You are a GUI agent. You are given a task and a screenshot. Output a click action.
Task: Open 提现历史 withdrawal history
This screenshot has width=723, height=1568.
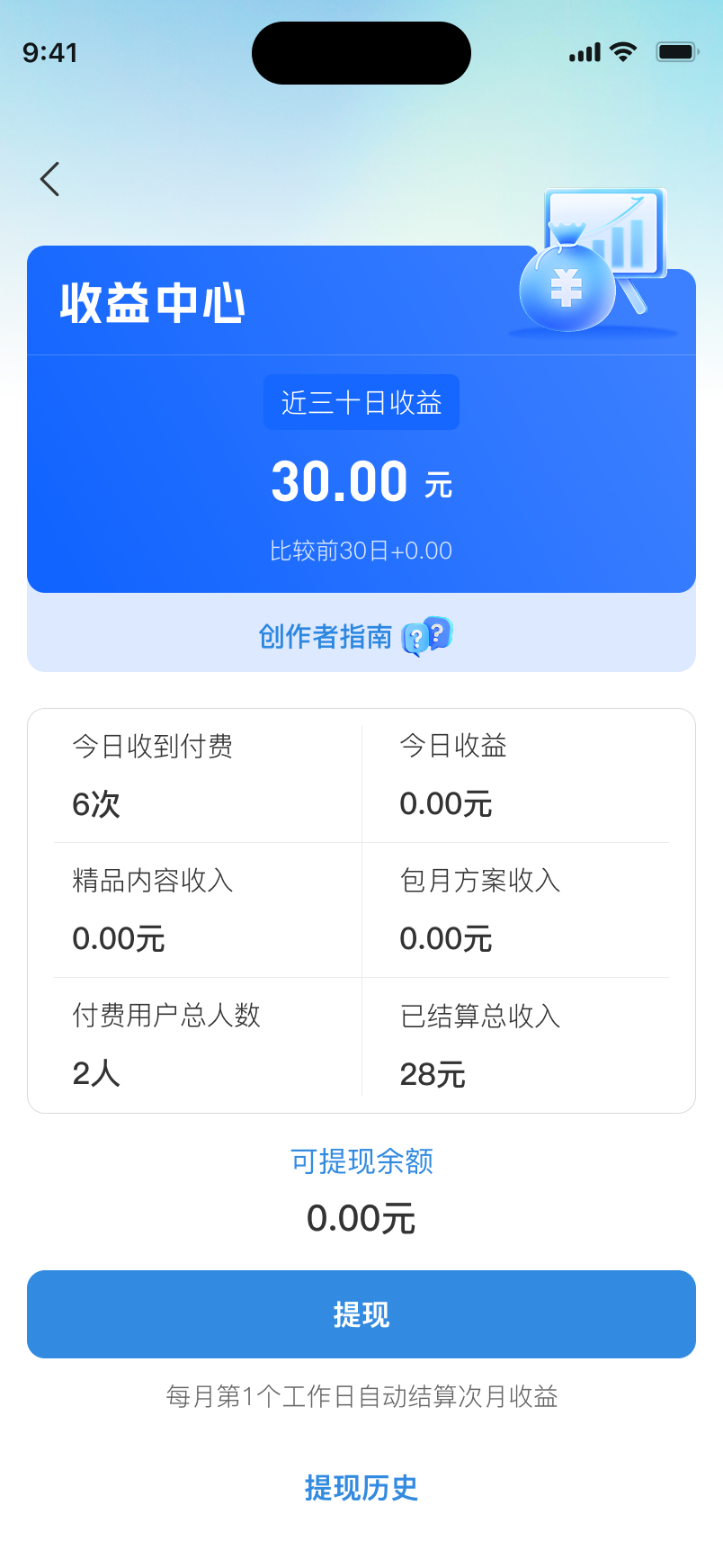[x=361, y=1489]
